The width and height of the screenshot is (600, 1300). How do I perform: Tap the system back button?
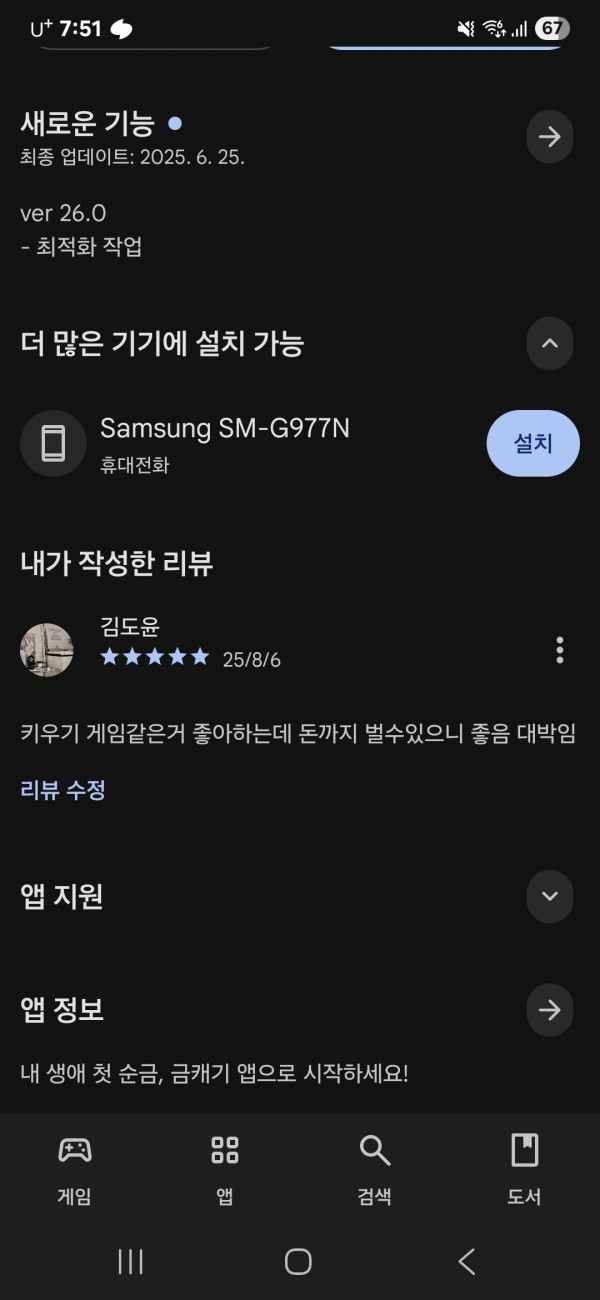pyautogui.click(x=466, y=1262)
